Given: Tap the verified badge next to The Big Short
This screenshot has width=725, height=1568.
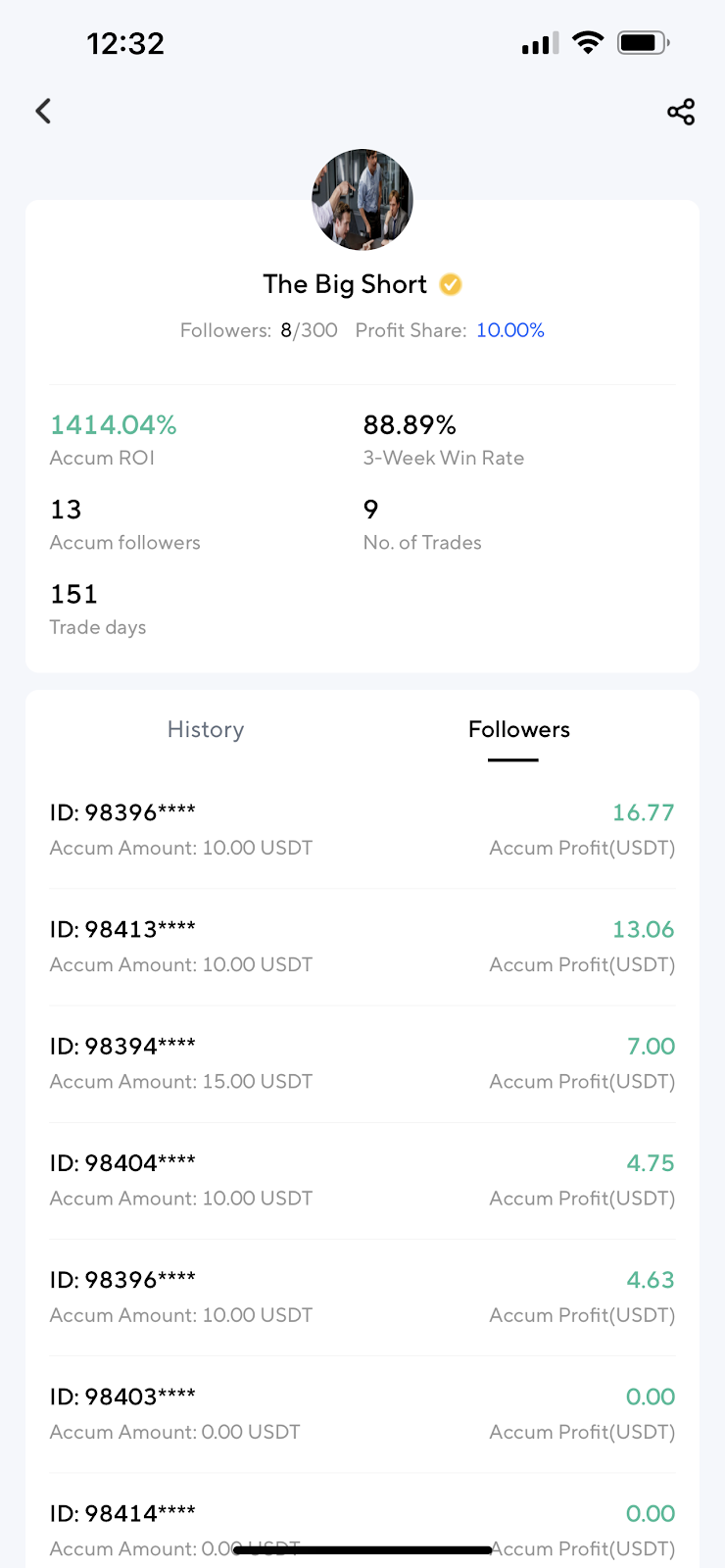Looking at the screenshot, I should (x=450, y=284).
